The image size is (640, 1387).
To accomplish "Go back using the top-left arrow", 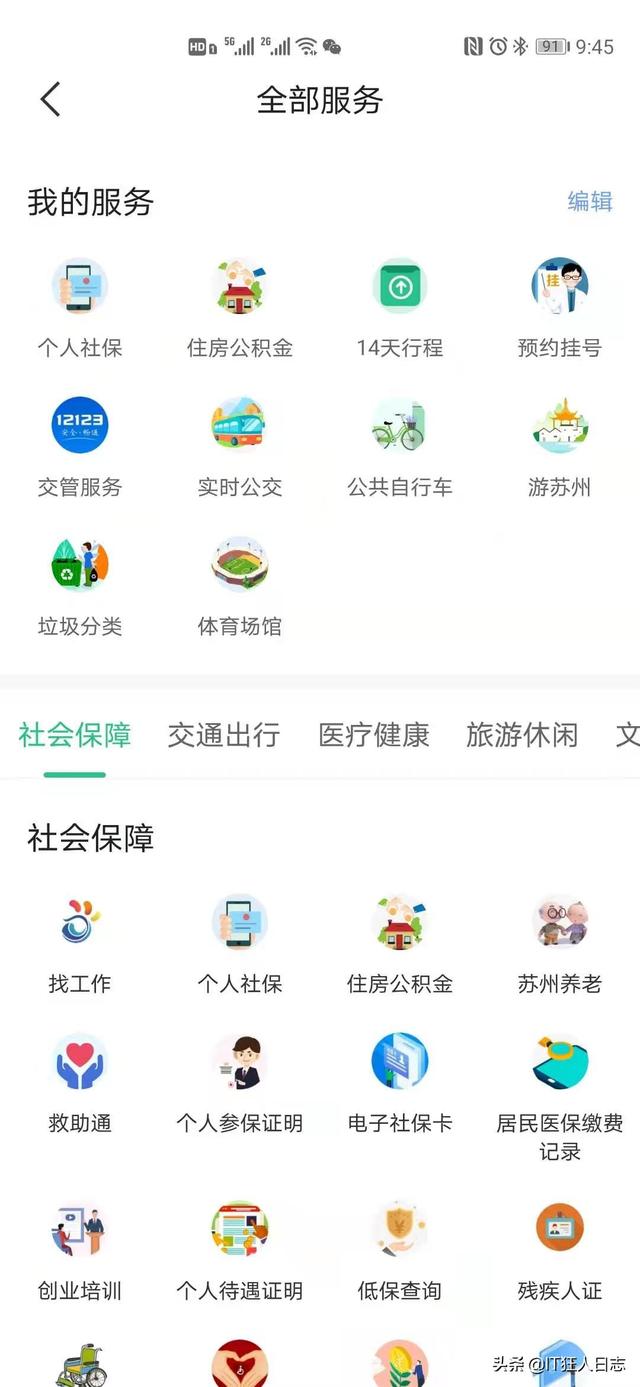I will pyautogui.click(x=50, y=99).
